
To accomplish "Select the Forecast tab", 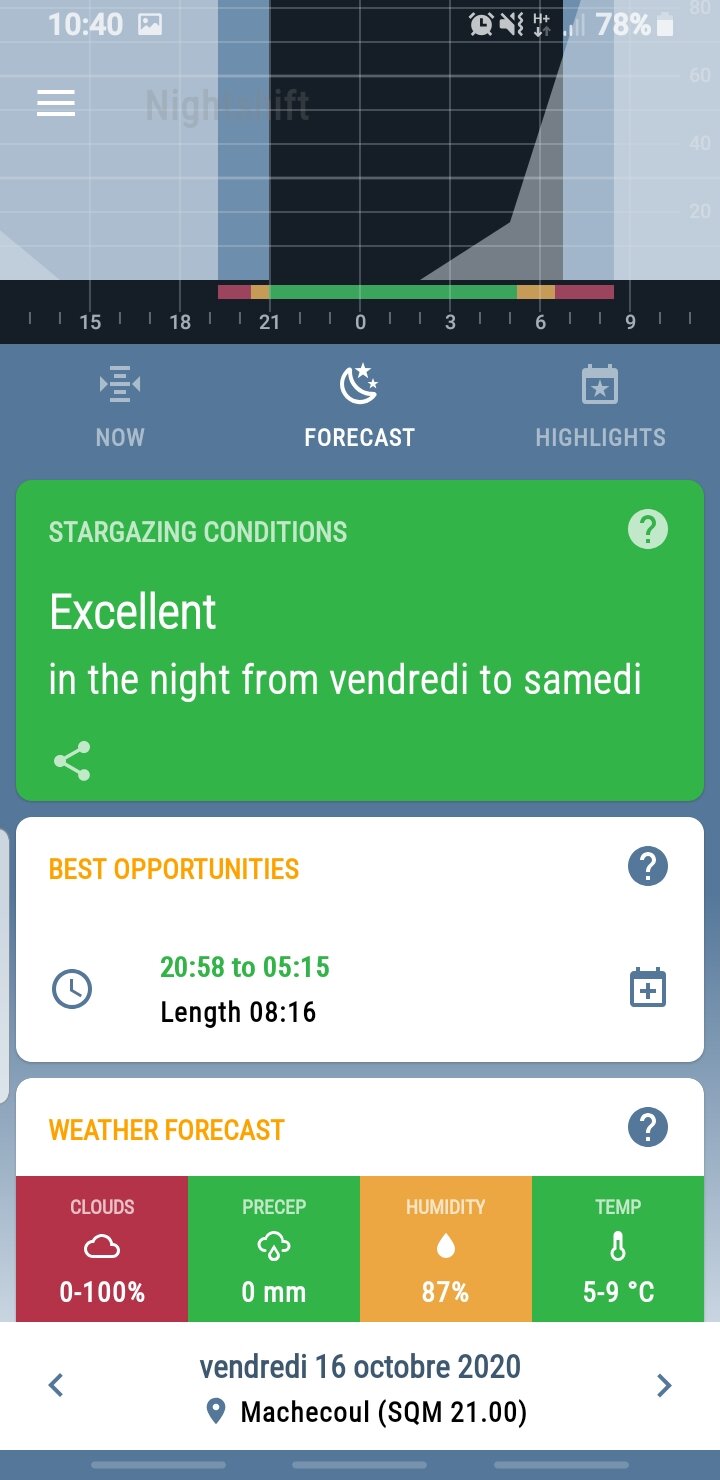I will coord(359,407).
